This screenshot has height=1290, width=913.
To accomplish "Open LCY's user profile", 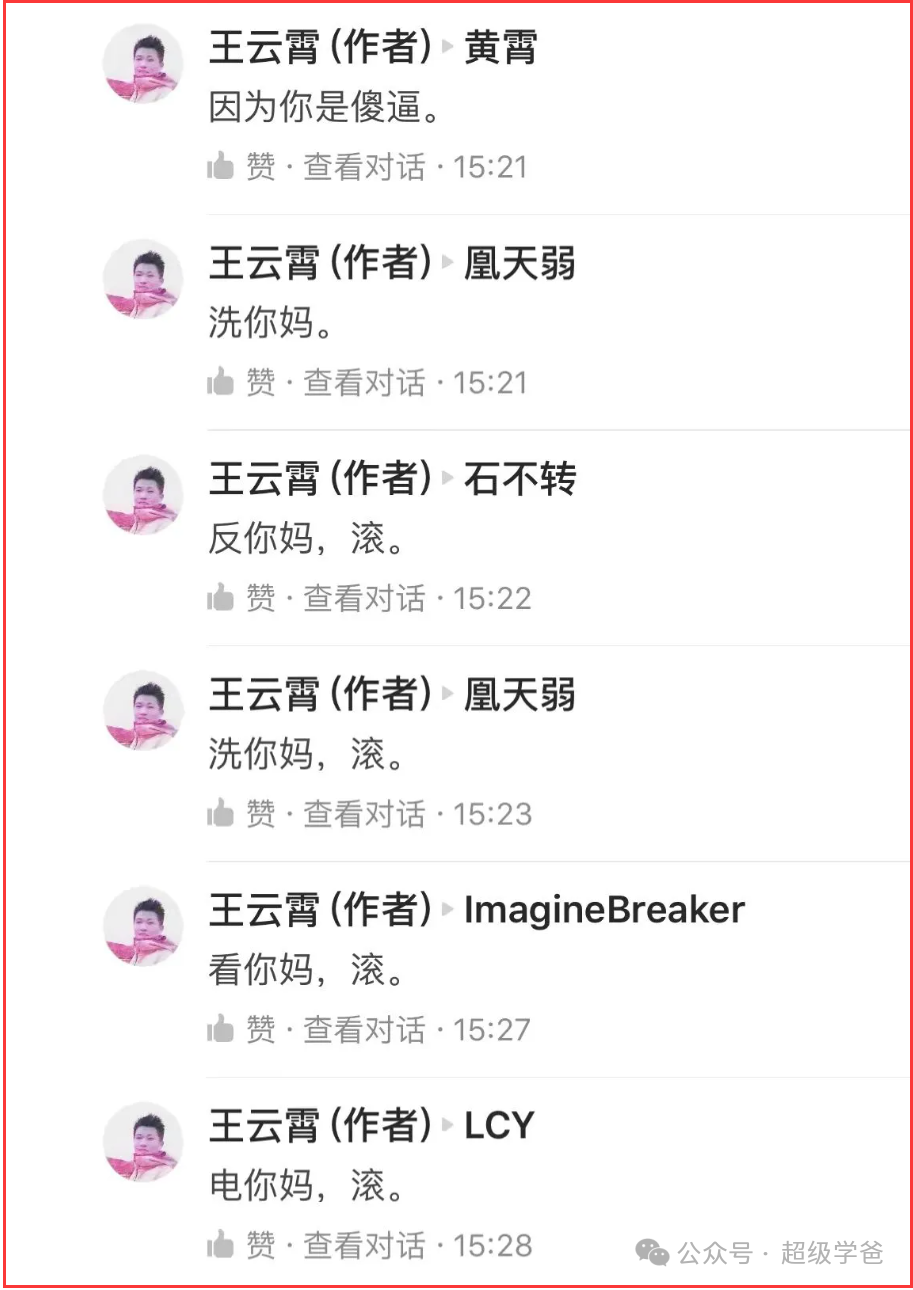I will [x=499, y=1126].
